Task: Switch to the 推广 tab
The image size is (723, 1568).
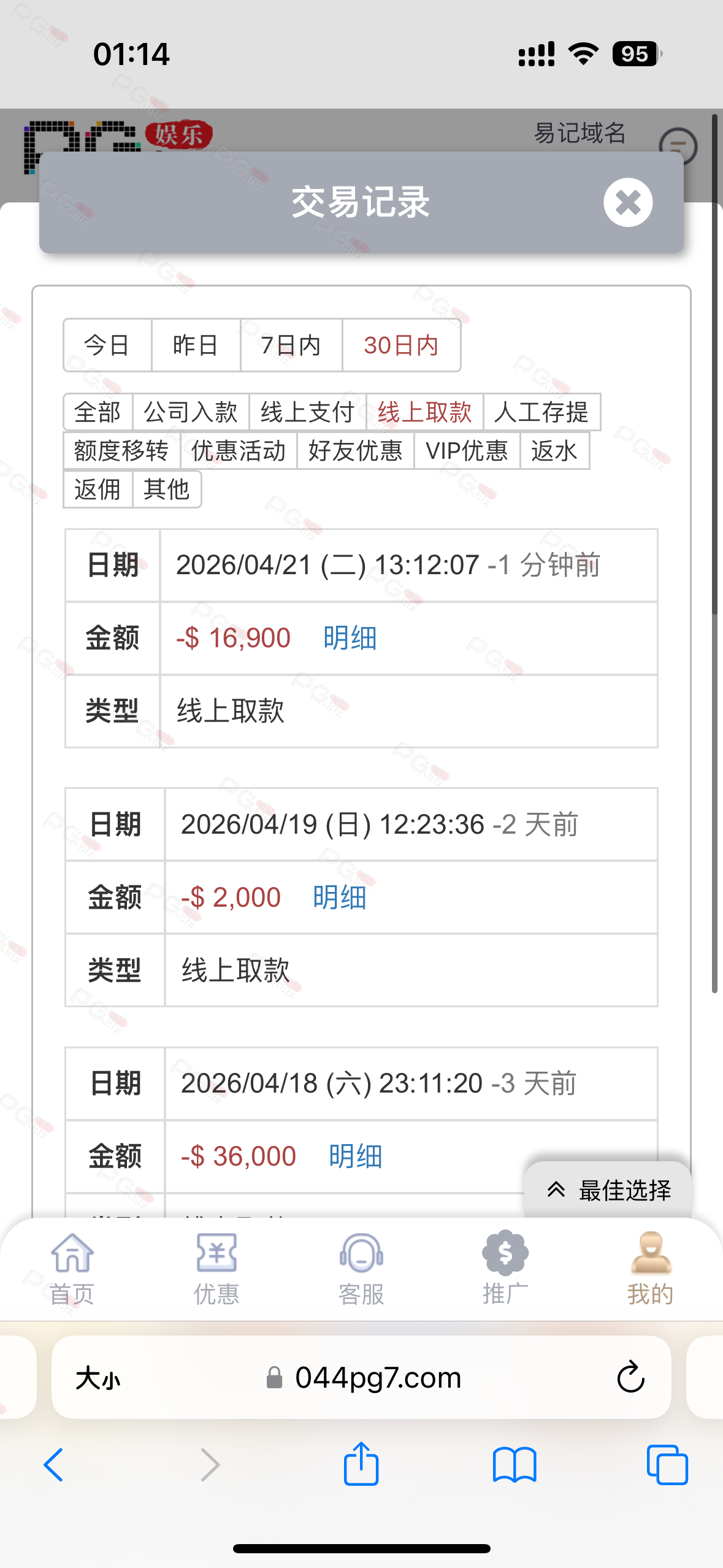Action: 505,1268
